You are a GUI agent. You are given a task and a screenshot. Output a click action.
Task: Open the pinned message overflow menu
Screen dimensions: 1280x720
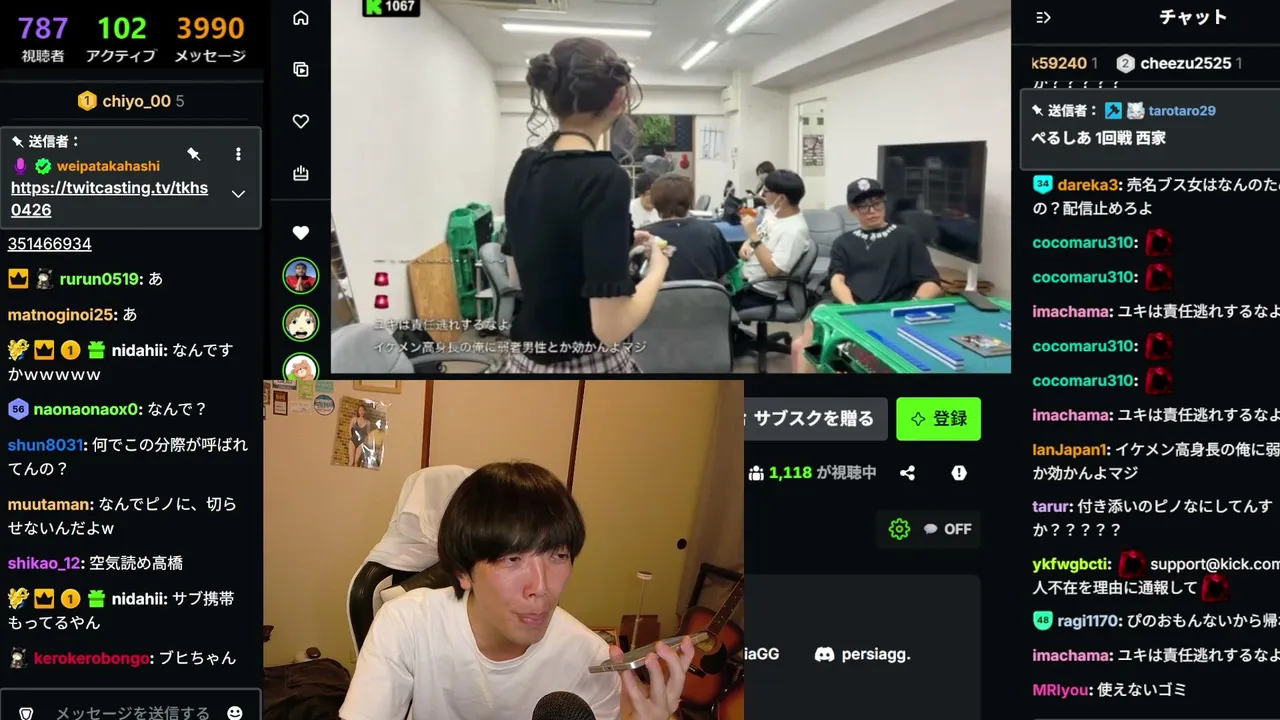tap(238, 154)
